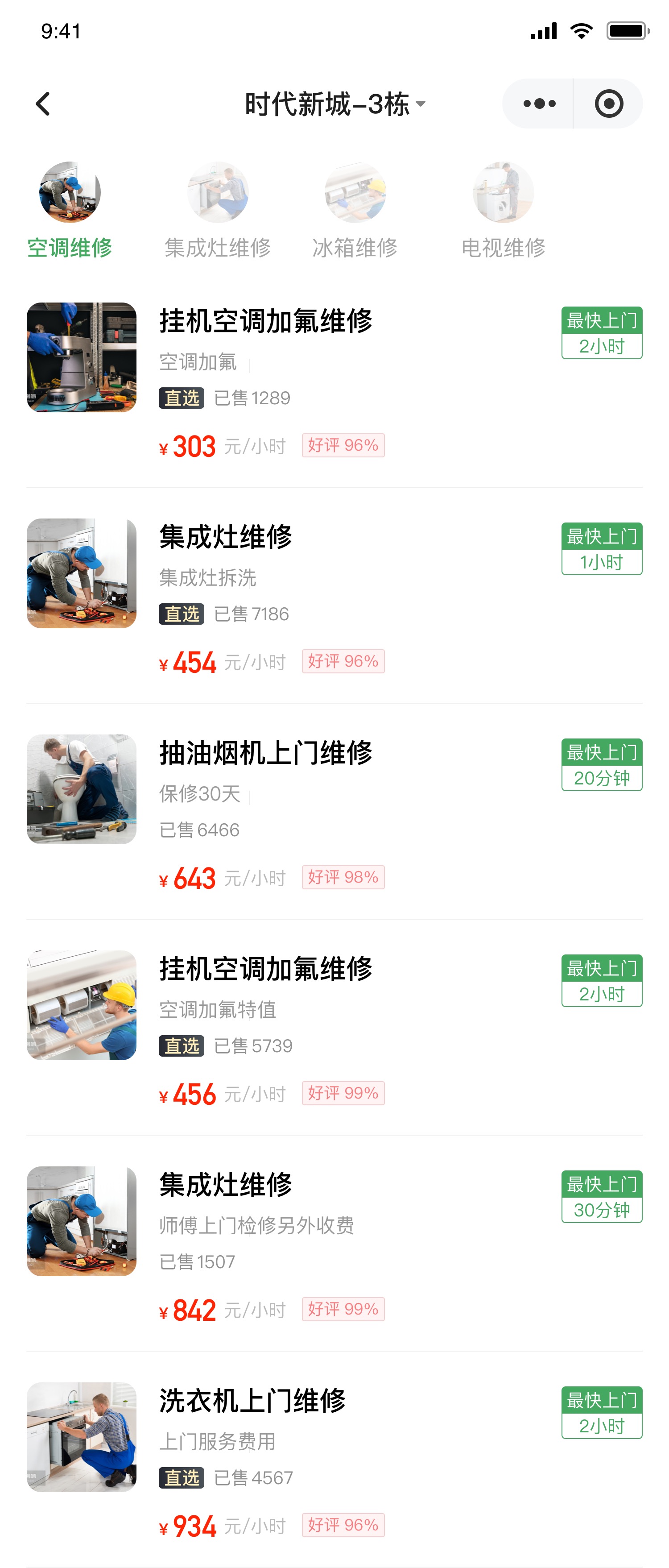Open 集成灶维修 listing with 集成灶拆洗
Viewport: 669px width, 1568px height.
click(226, 538)
